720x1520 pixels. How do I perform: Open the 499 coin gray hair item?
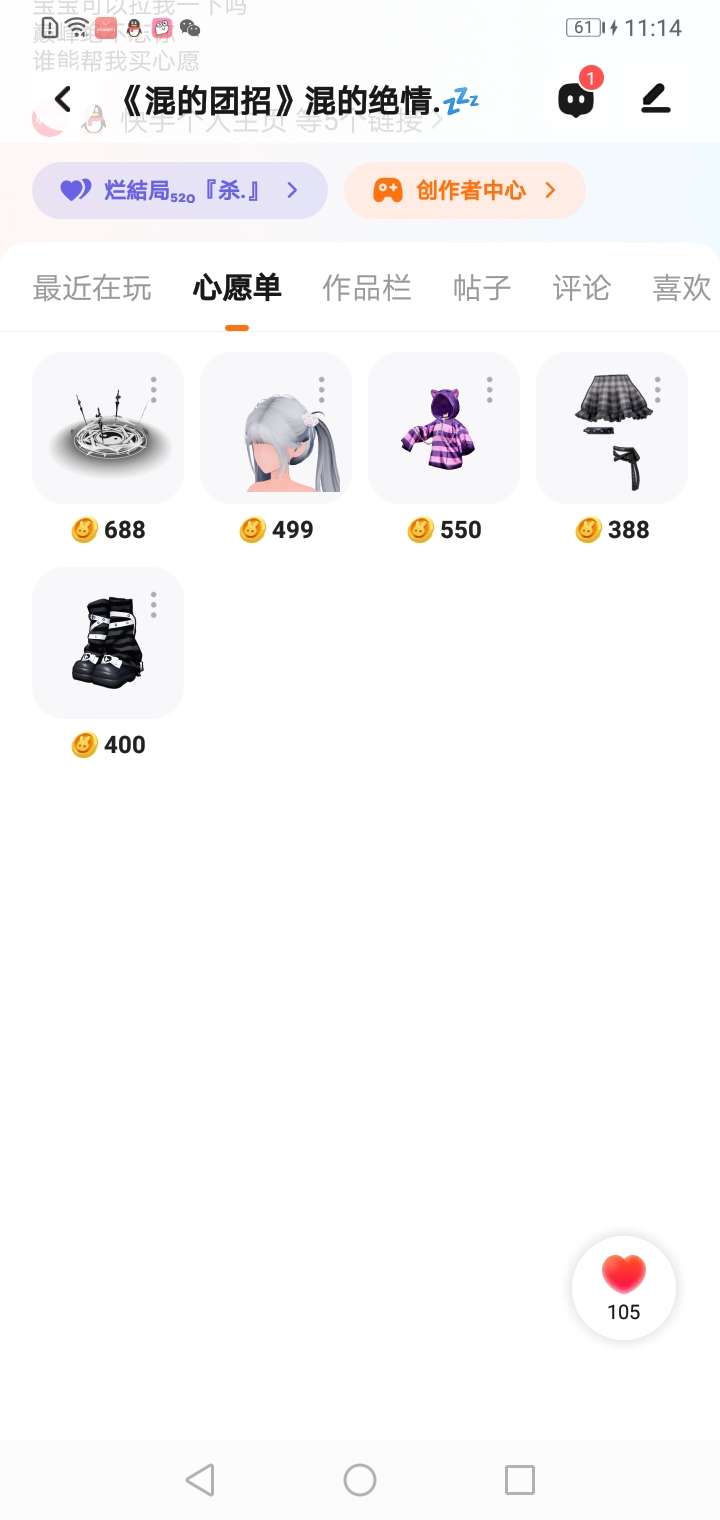click(276, 428)
